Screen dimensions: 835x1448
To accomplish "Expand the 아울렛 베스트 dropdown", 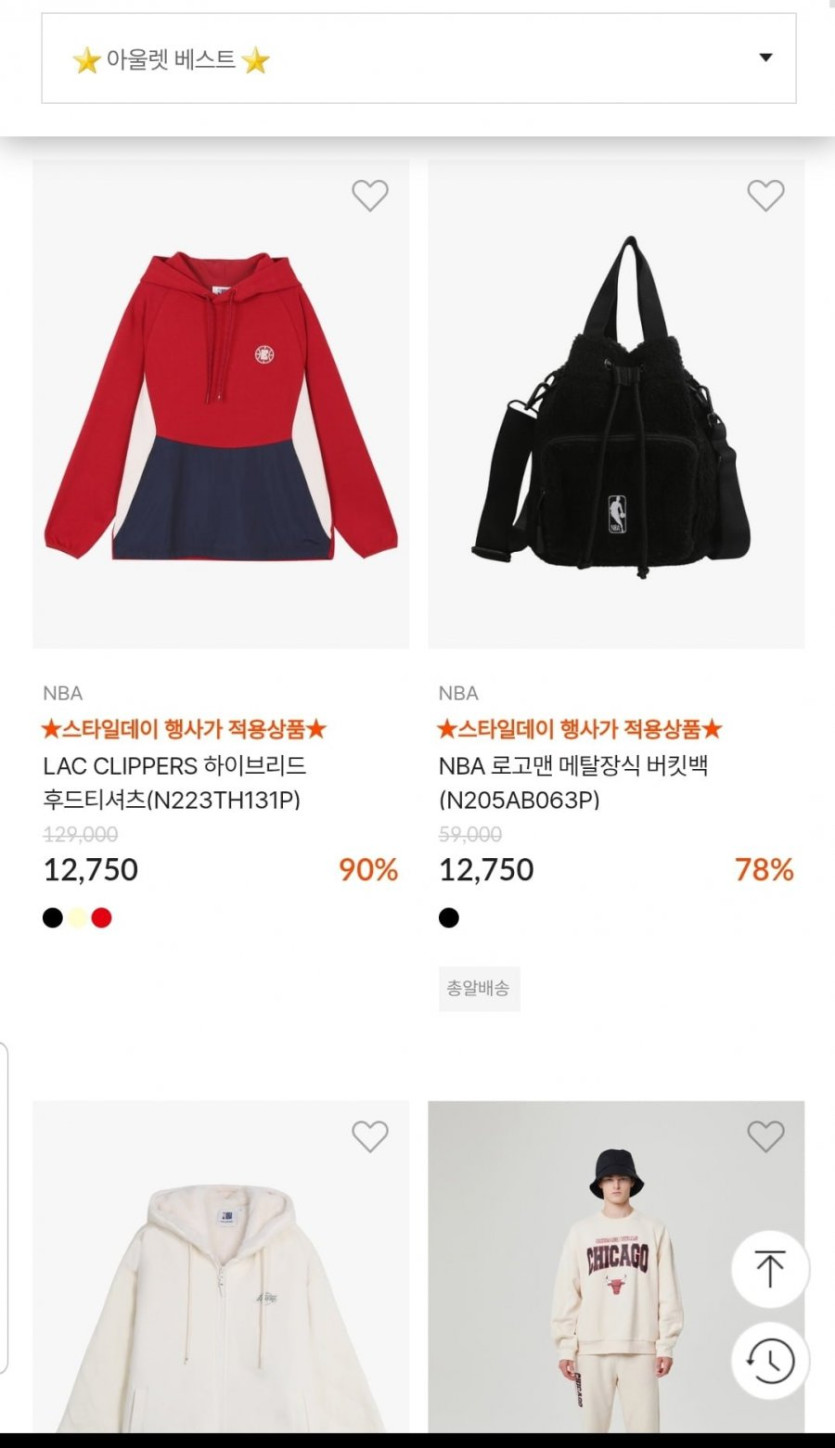I will (x=765, y=58).
